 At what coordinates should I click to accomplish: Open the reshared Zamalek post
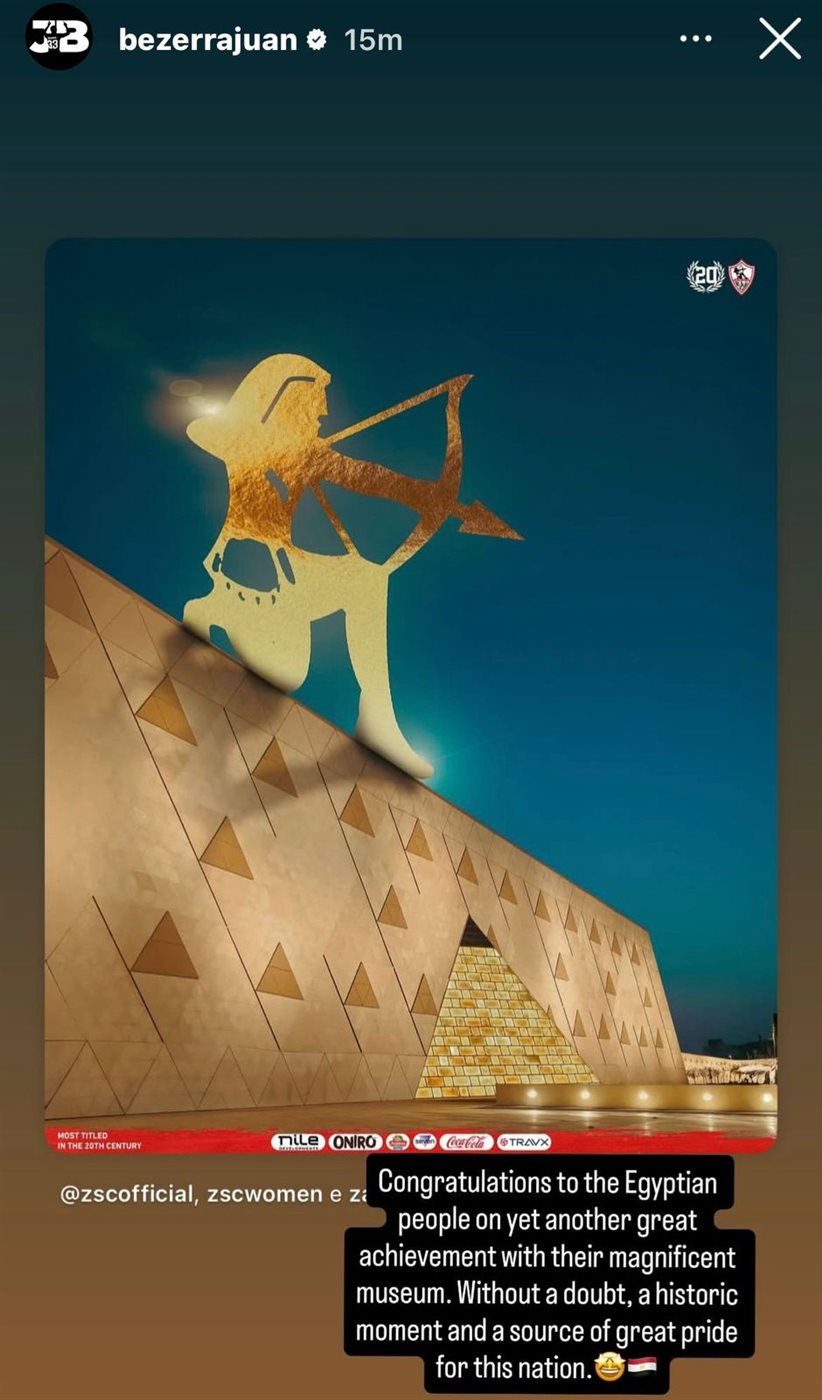pyautogui.click(x=410, y=690)
